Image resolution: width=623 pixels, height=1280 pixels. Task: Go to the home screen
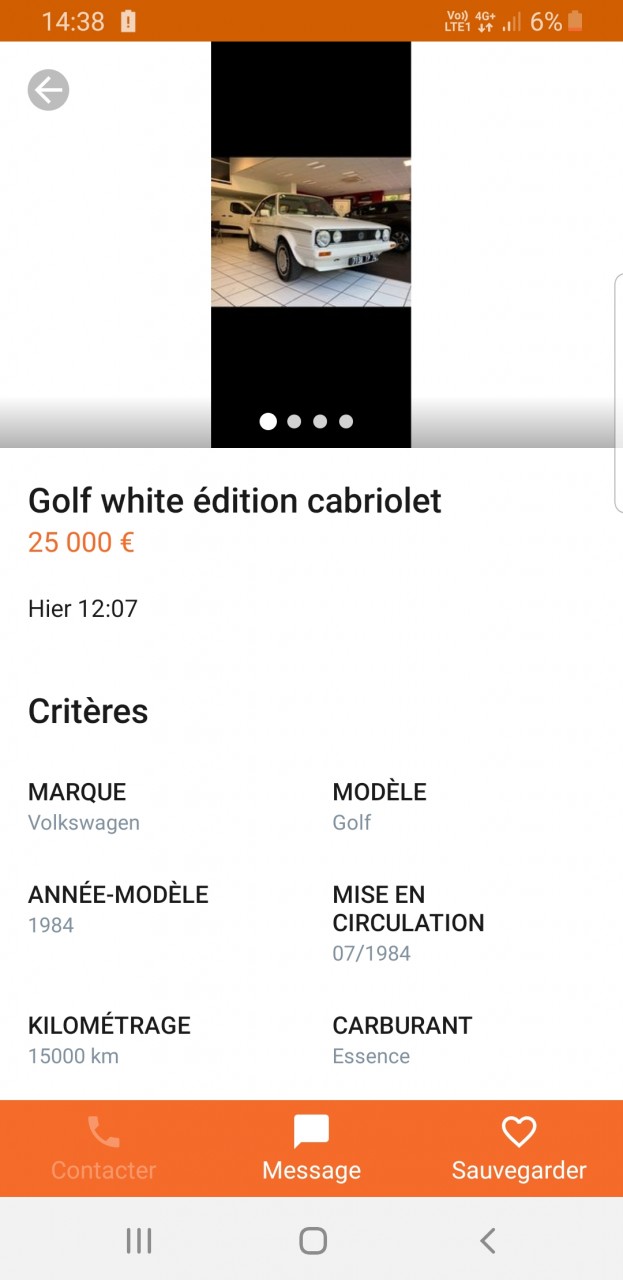pyautogui.click(x=313, y=1241)
